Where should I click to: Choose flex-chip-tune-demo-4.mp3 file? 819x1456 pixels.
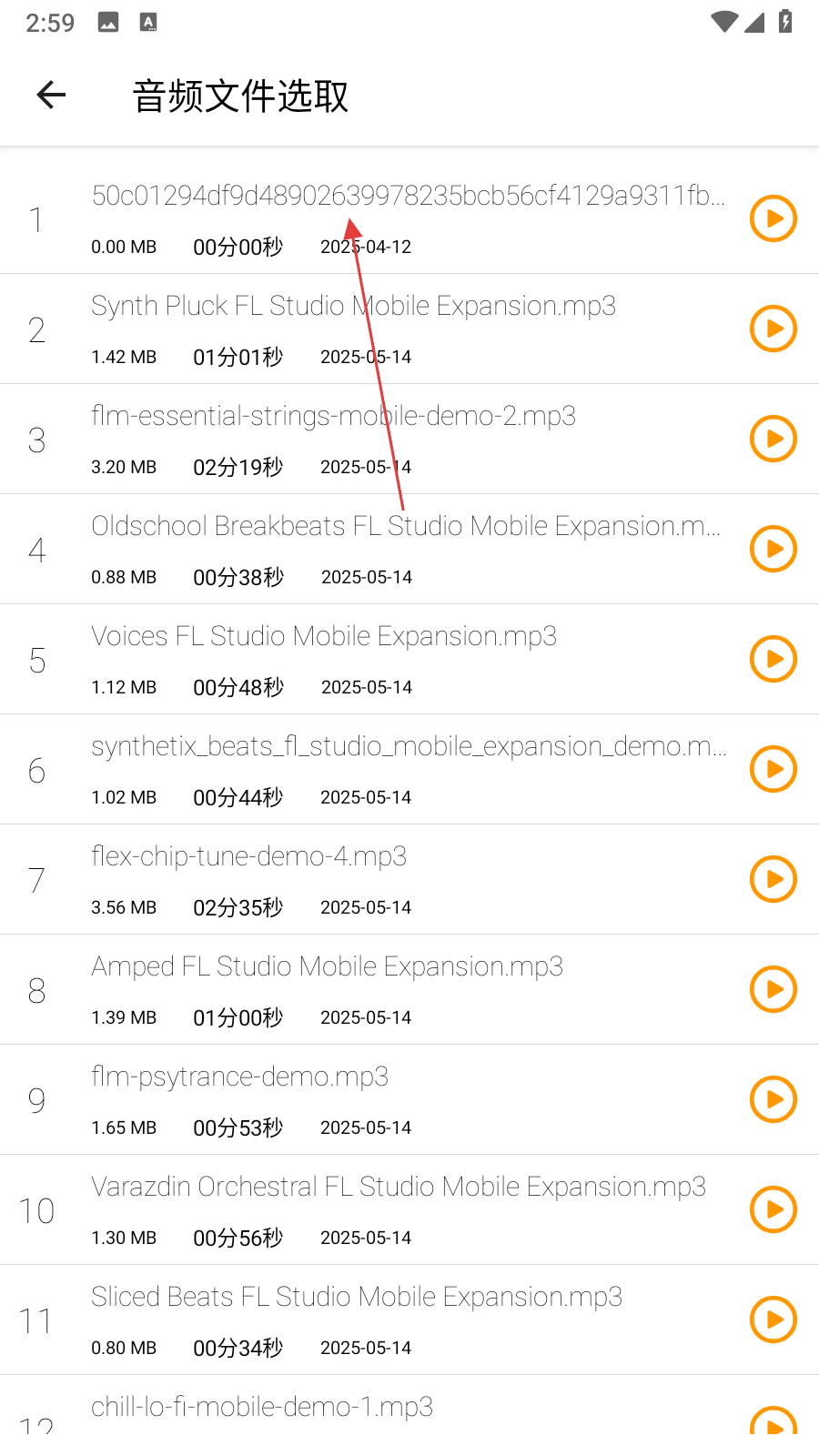coord(248,857)
